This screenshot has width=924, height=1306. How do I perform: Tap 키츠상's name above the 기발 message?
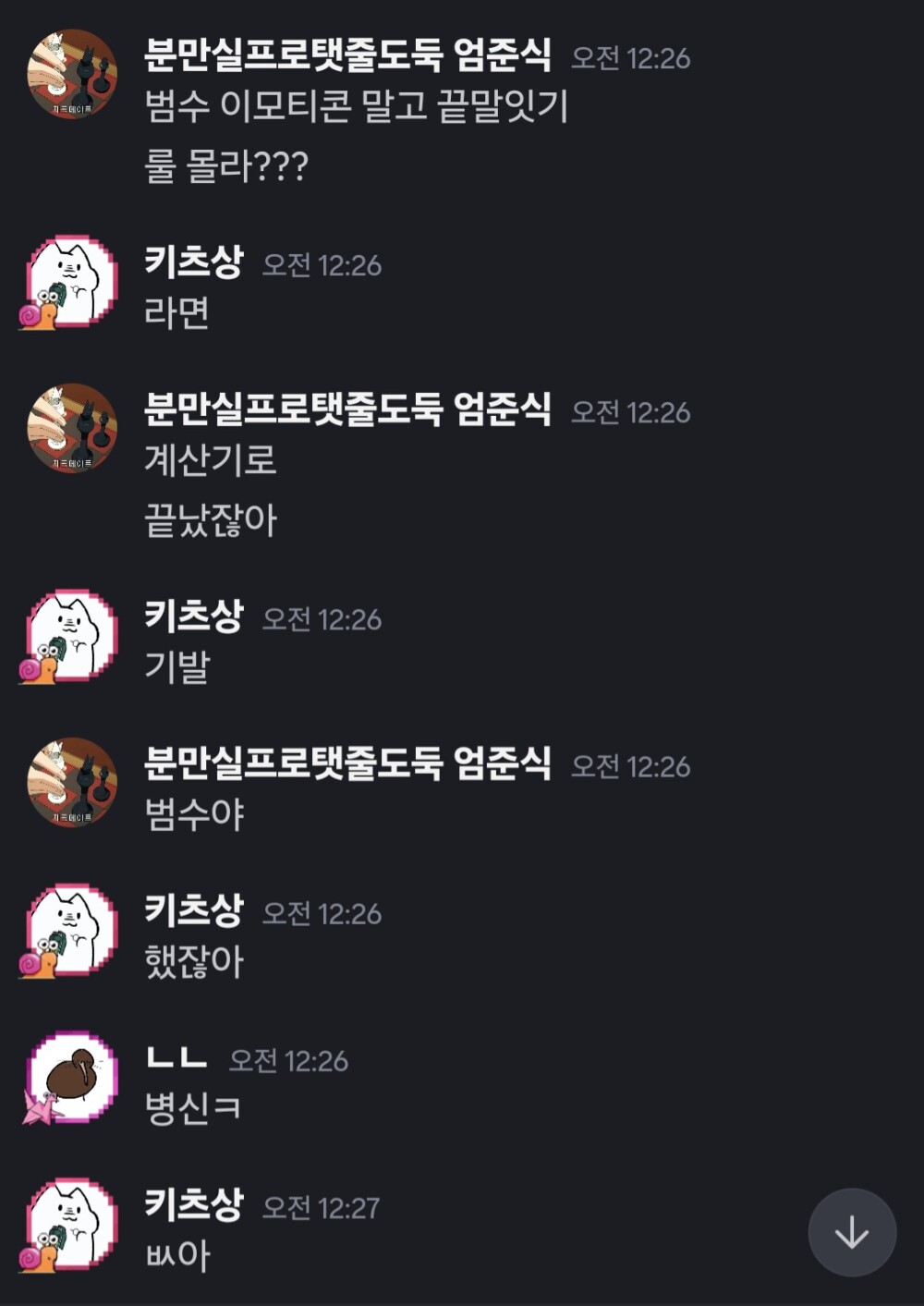[194, 616]
